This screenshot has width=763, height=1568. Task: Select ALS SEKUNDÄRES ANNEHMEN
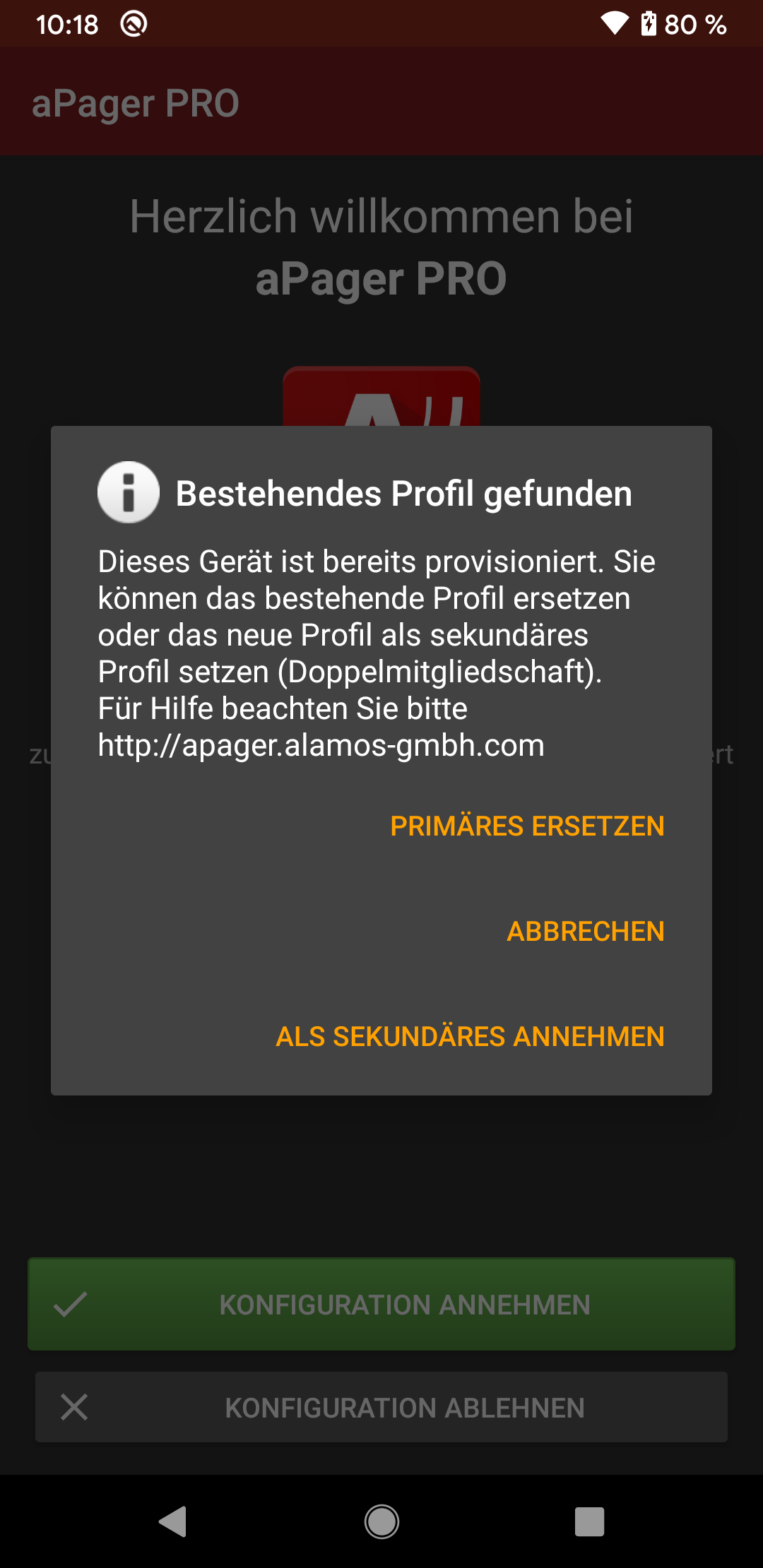(x=470, y=1036)
